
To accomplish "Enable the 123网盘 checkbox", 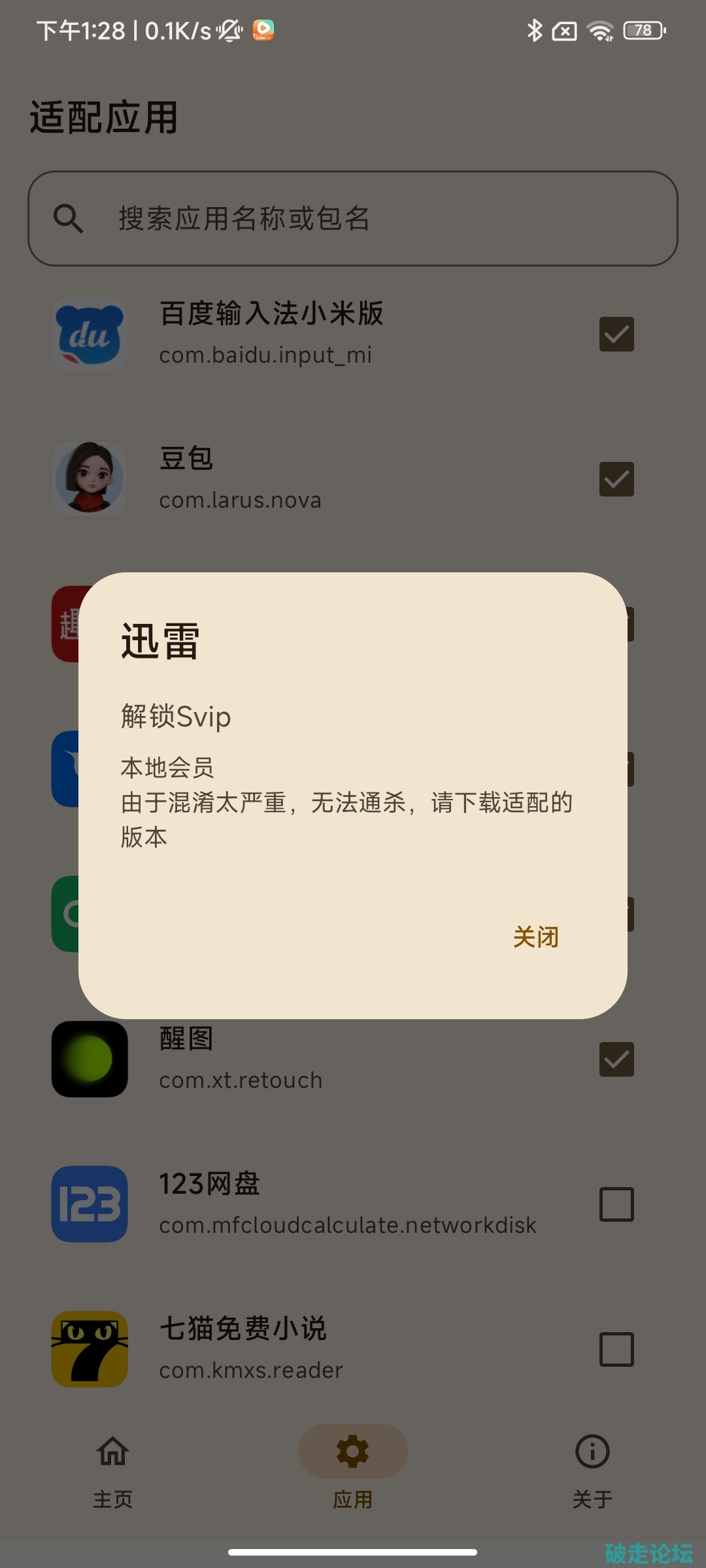I will coord(616,1205).
